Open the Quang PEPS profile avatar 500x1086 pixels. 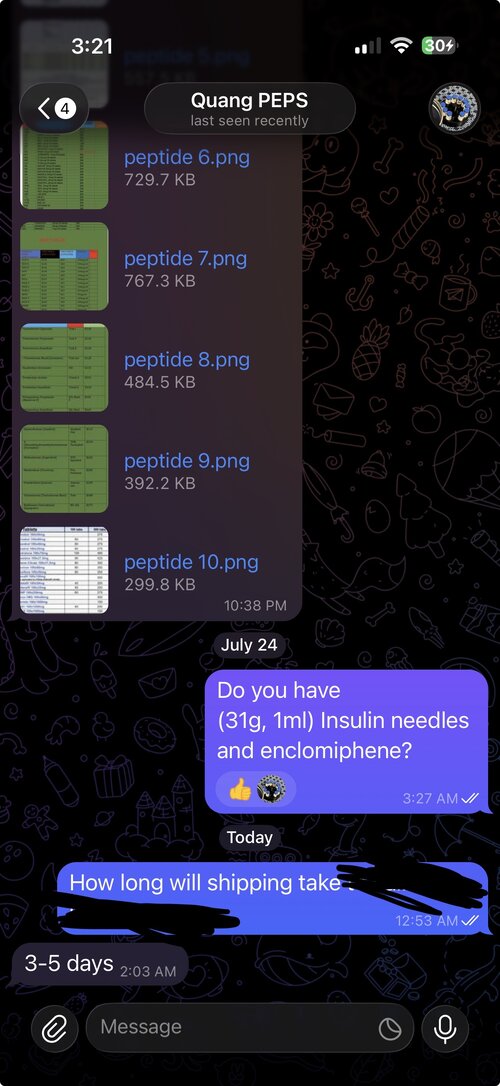coord(454,108)
